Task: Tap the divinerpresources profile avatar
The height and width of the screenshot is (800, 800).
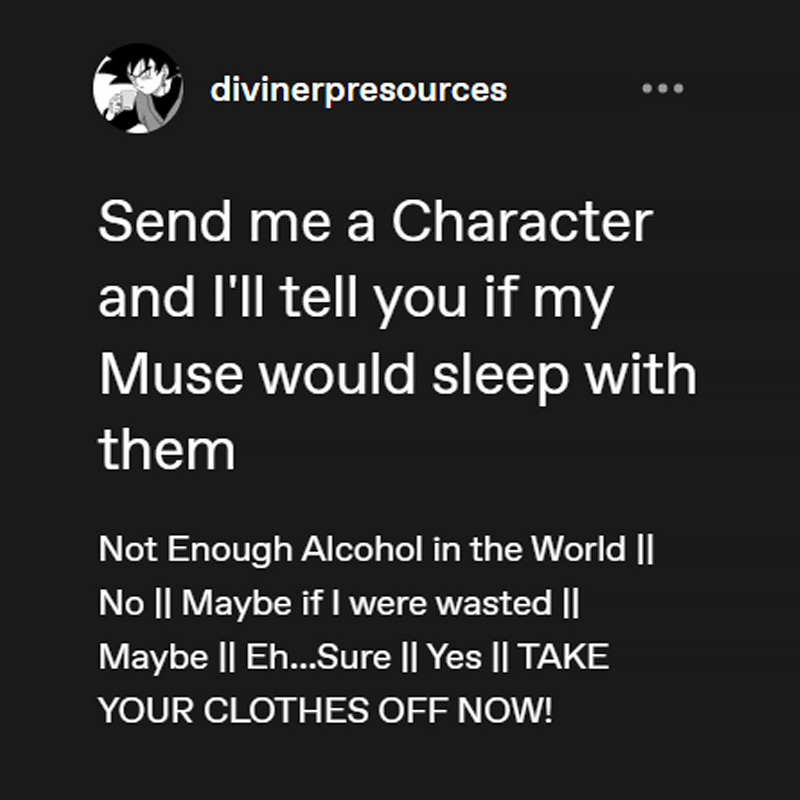Action: [x=137, y=88]
